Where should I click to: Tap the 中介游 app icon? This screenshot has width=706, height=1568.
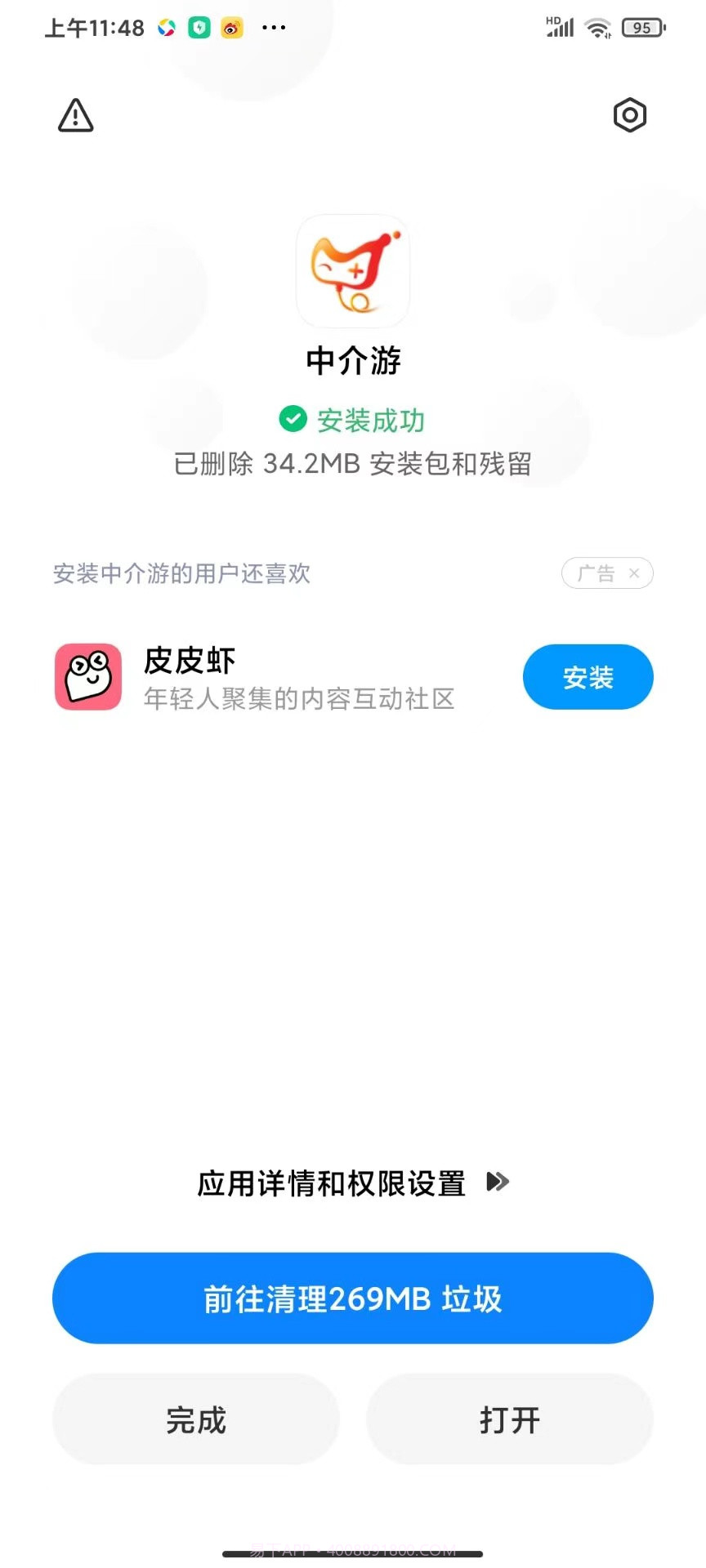coord(352,270)
